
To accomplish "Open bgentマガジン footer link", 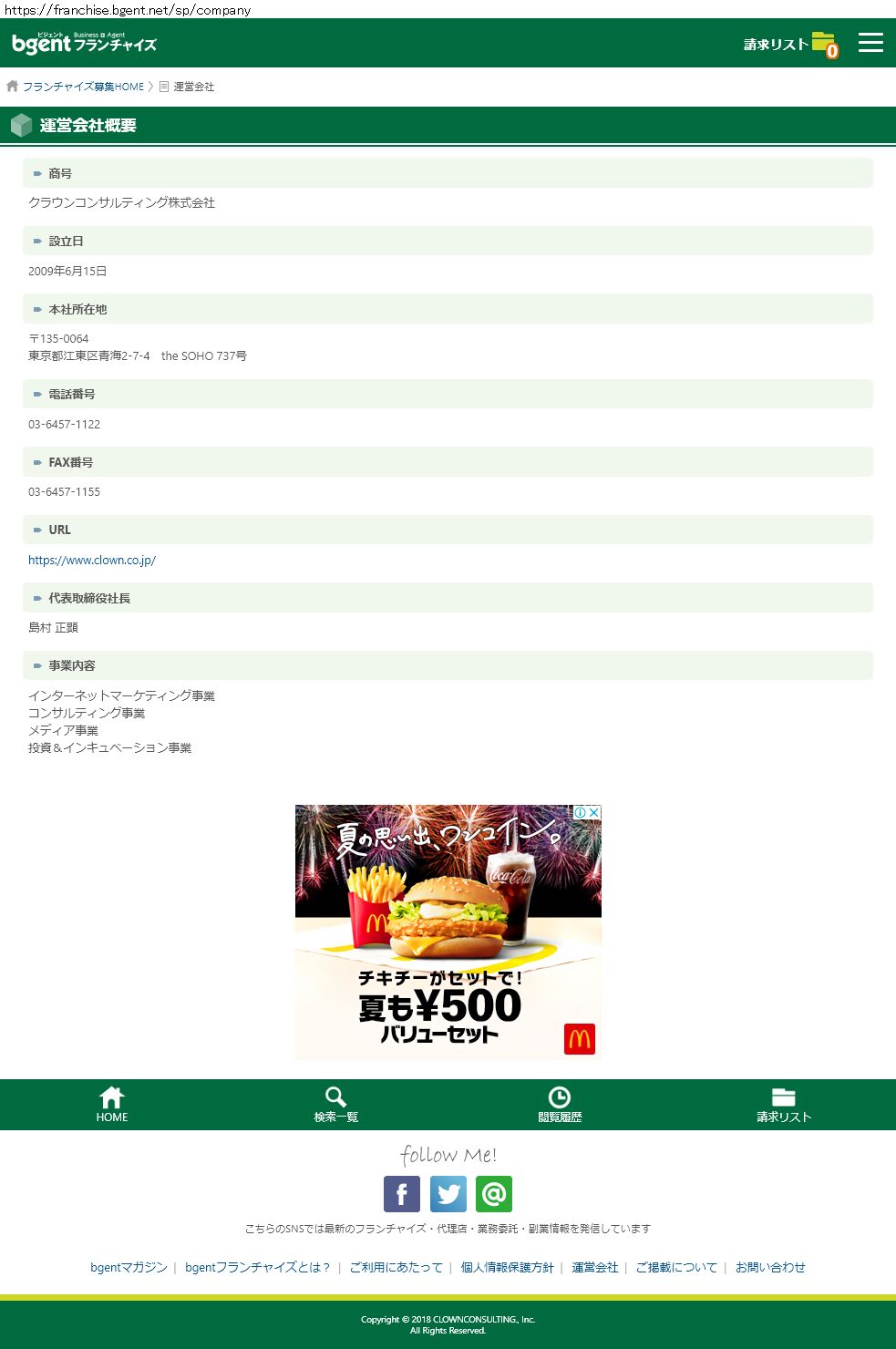I will [x=129, y=1267].
